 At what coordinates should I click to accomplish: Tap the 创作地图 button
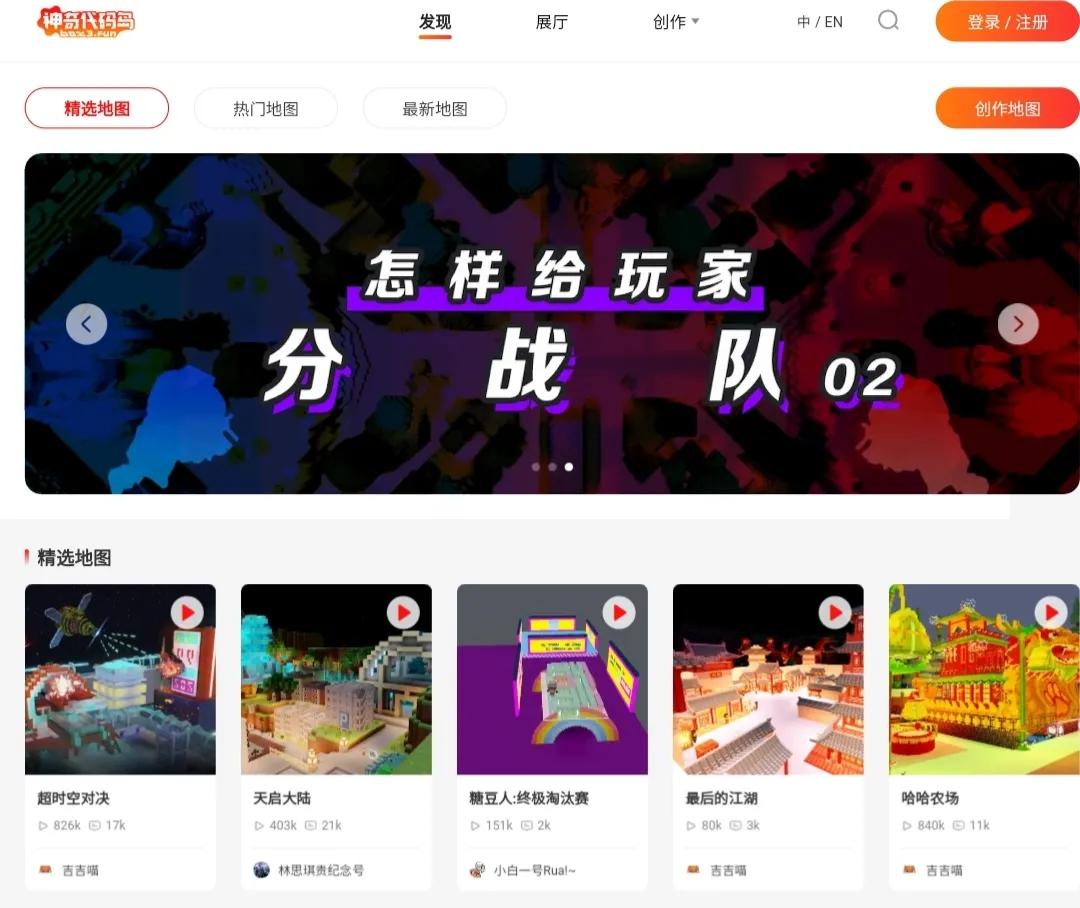[x=1007, y=109]
